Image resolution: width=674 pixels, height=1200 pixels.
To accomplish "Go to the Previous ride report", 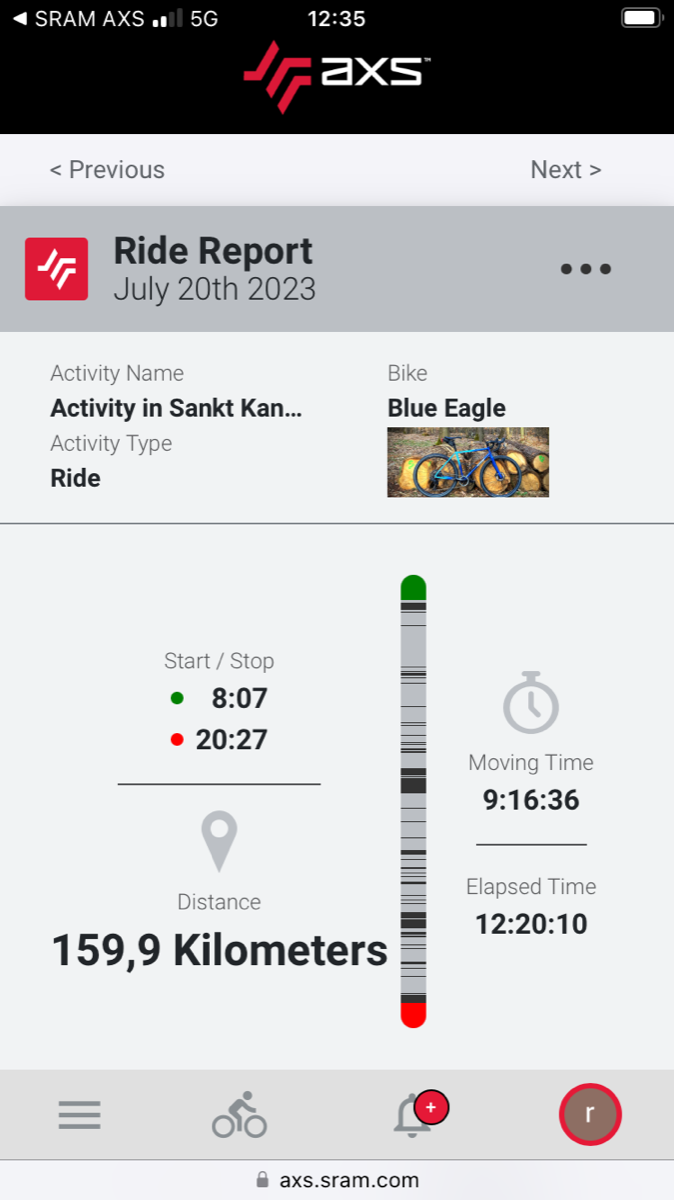I will click(107, 170).
